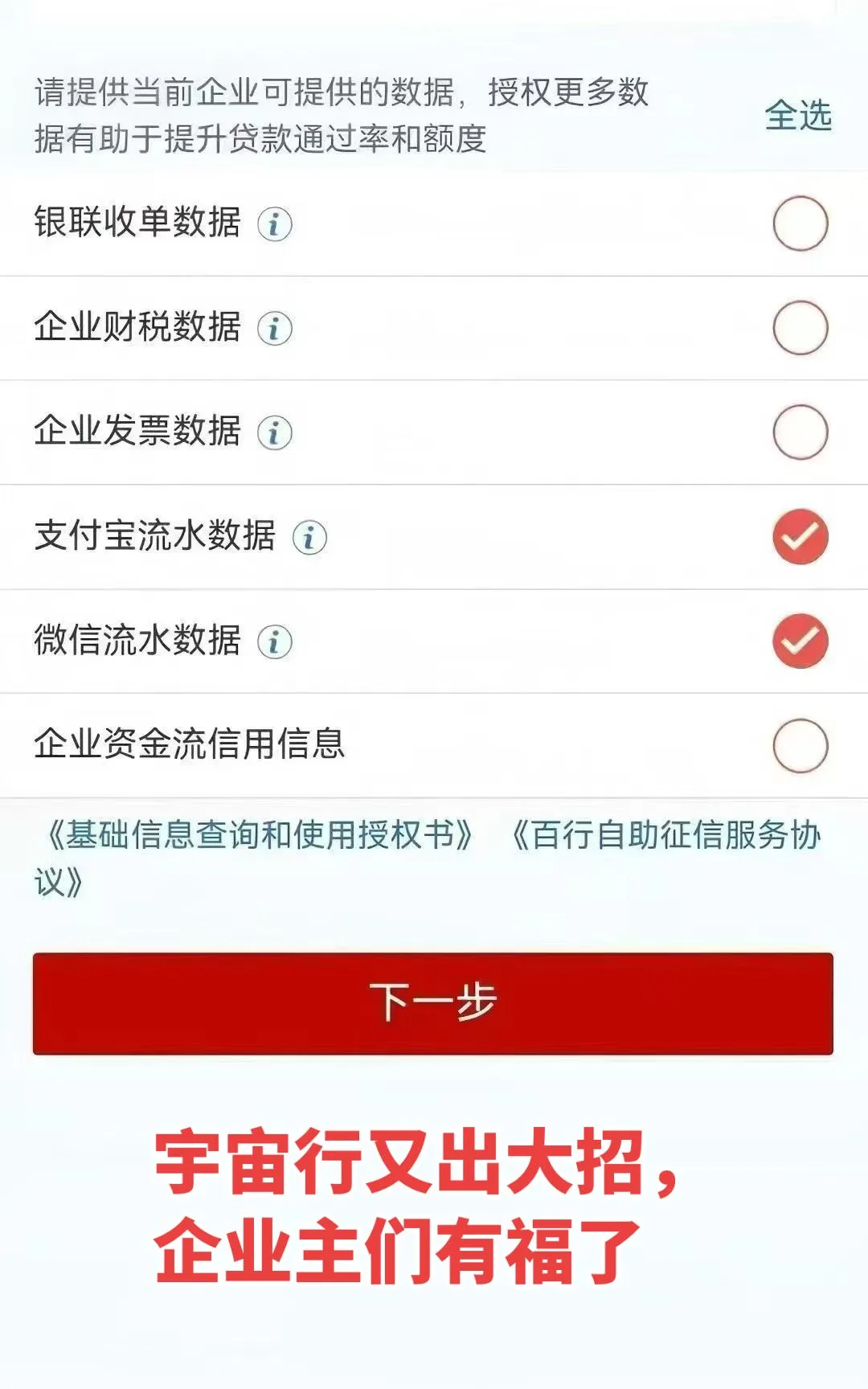Screen dimensions: 868x1389
Task: Tap the info icon beside 微信流水数据
Action: click(x=276, y=641)
